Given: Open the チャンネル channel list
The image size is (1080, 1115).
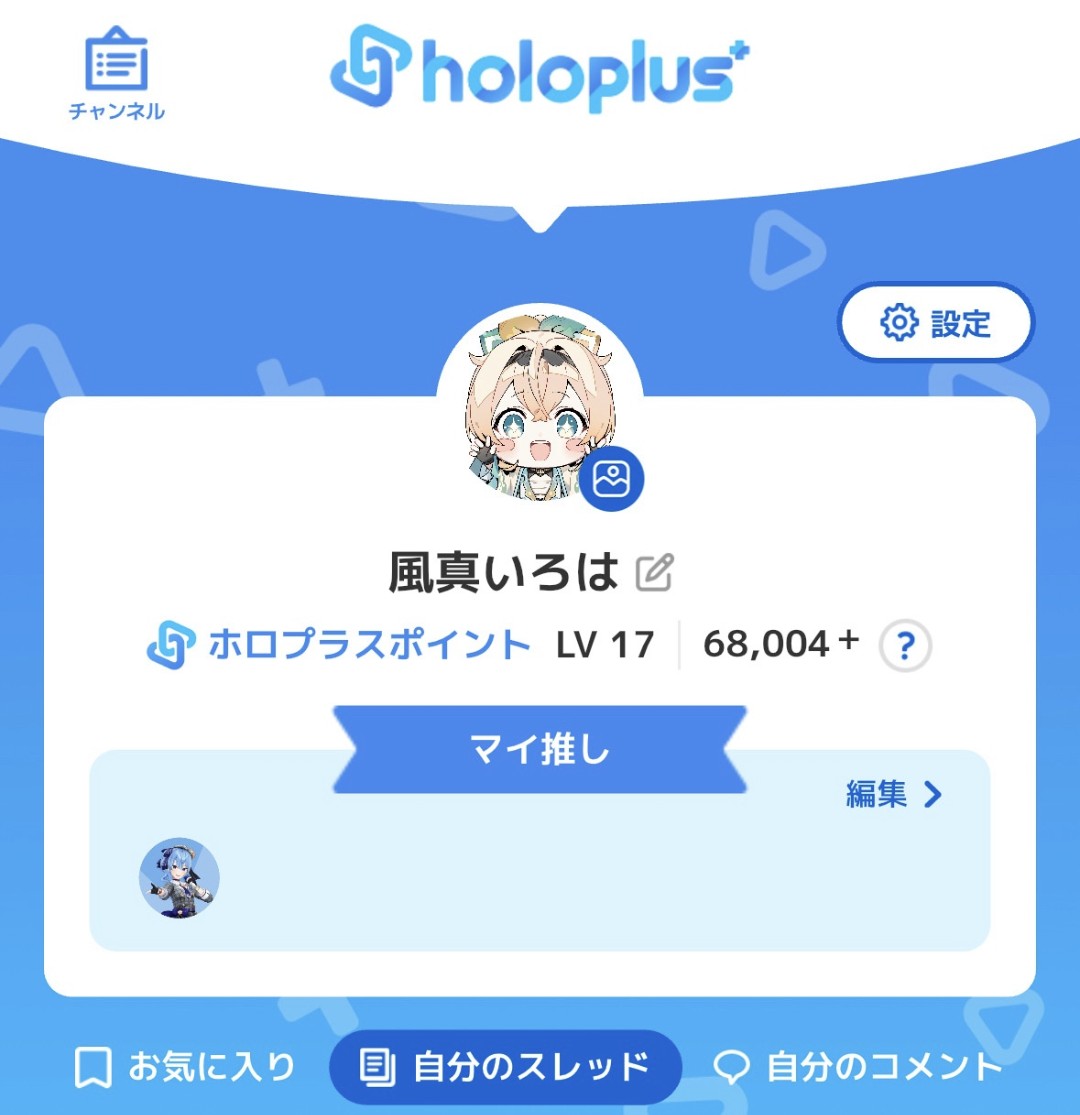Looking at the screenshot, I should (116, 74).
